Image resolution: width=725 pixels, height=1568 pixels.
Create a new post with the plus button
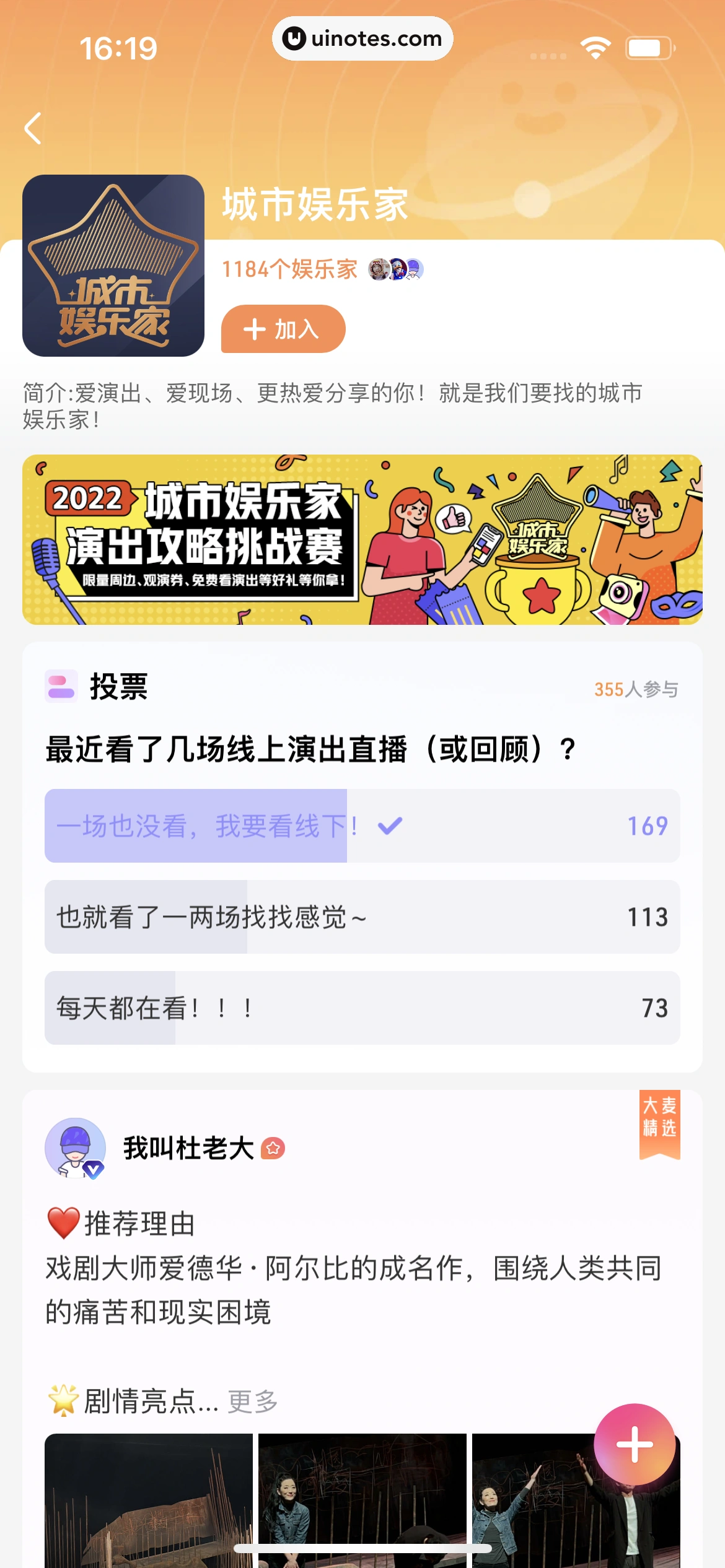pos(634,1444)
